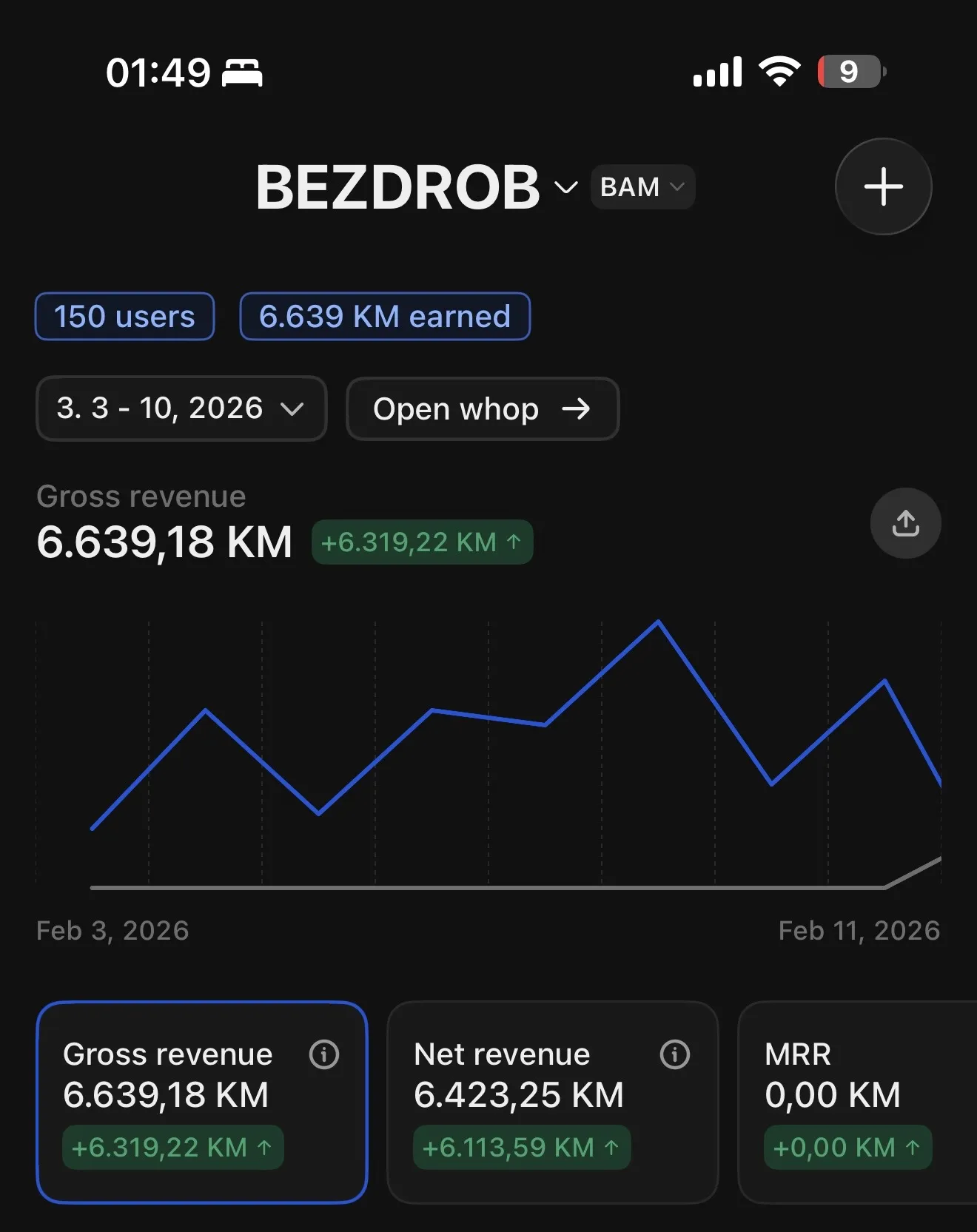The width and height of the screenshot is (977, 1232).
Task: Tap the plus button to create a new whop
Action: [882, 187]
